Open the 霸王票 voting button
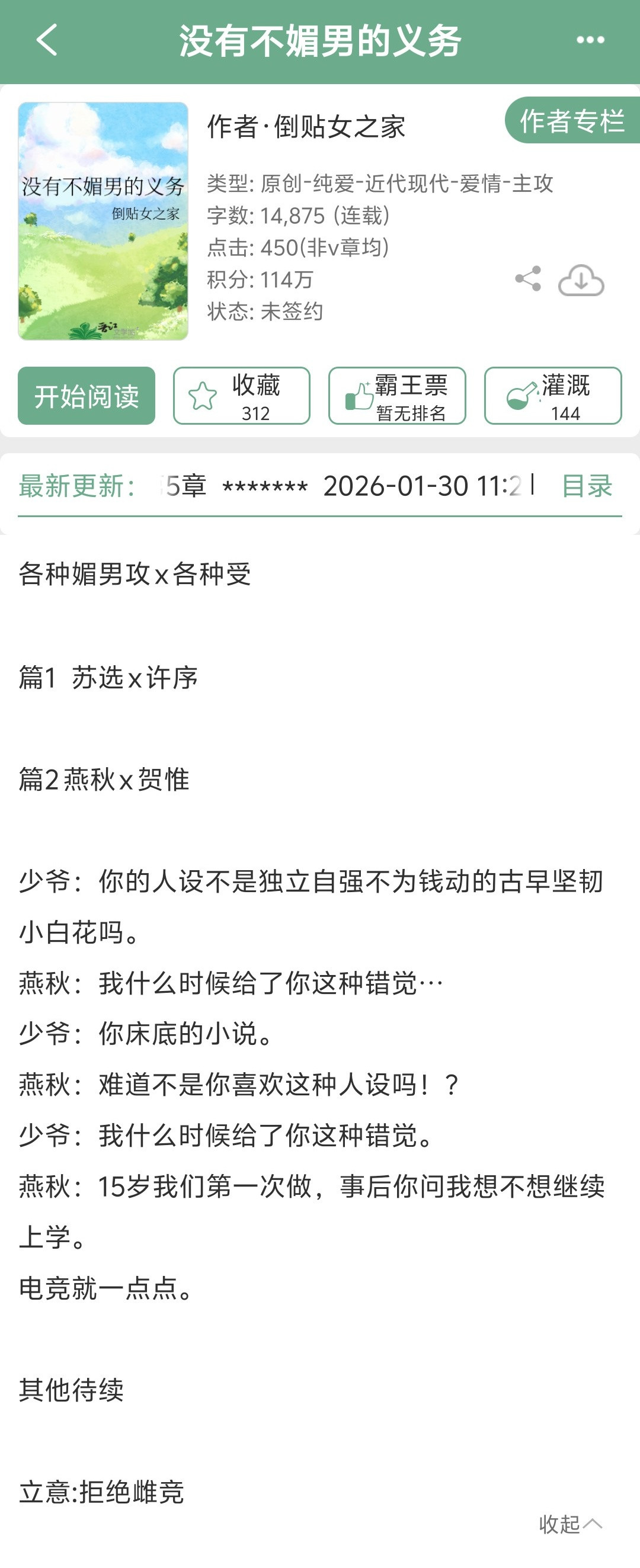The width and height of the screenshot is (640, 1568). (397, 396)
